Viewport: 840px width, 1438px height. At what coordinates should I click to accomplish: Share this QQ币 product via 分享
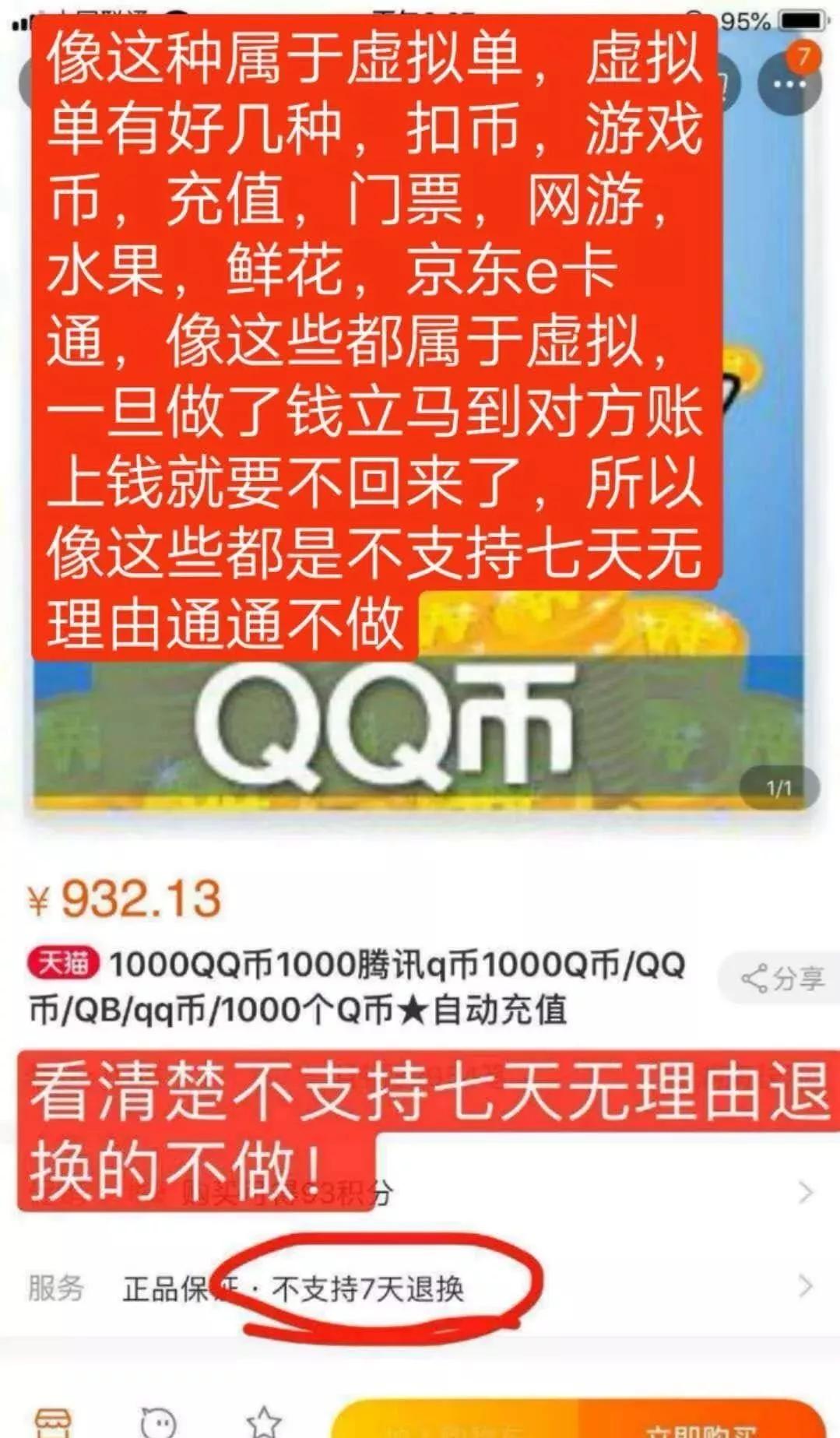pyautogui.click(x=782, y=978)
